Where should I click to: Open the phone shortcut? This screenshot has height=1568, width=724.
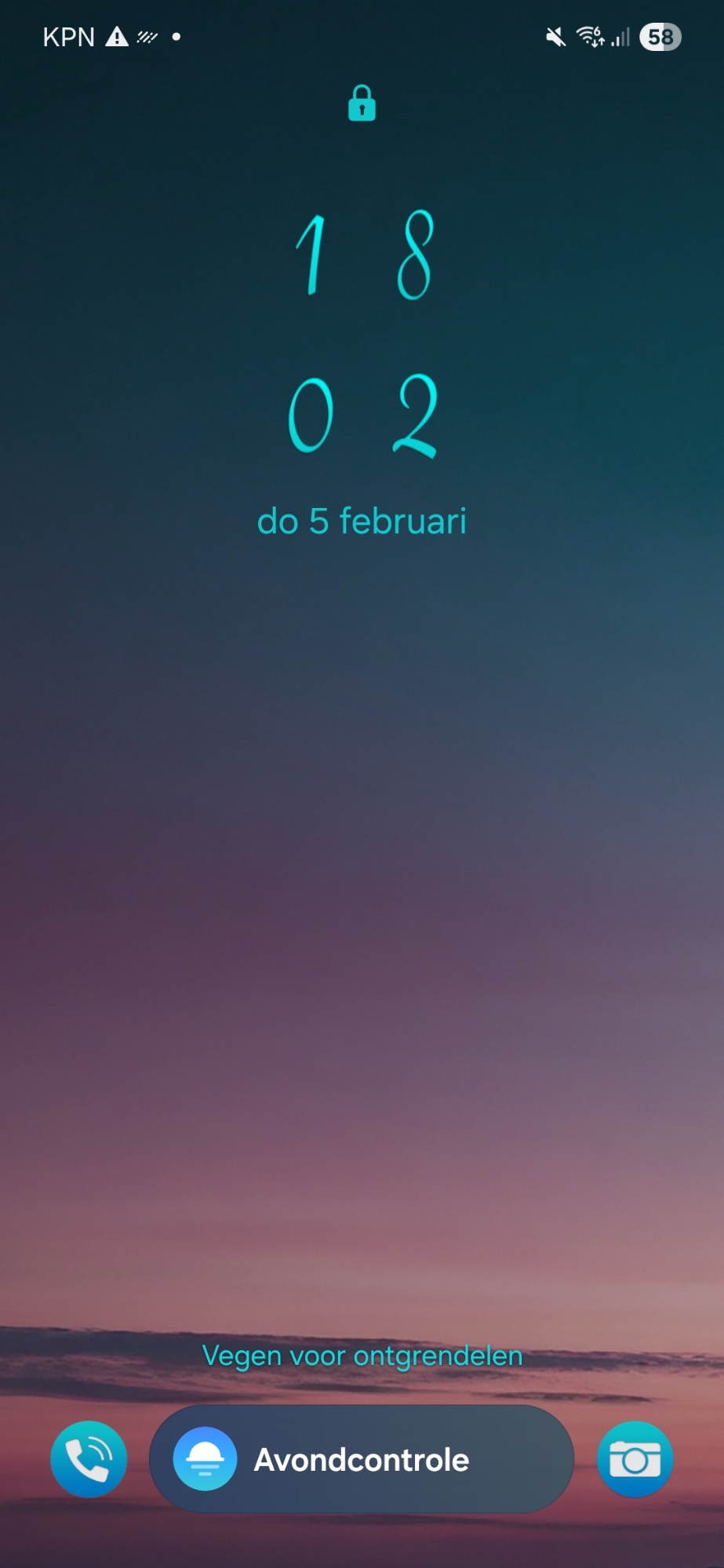coord(89,1459)
